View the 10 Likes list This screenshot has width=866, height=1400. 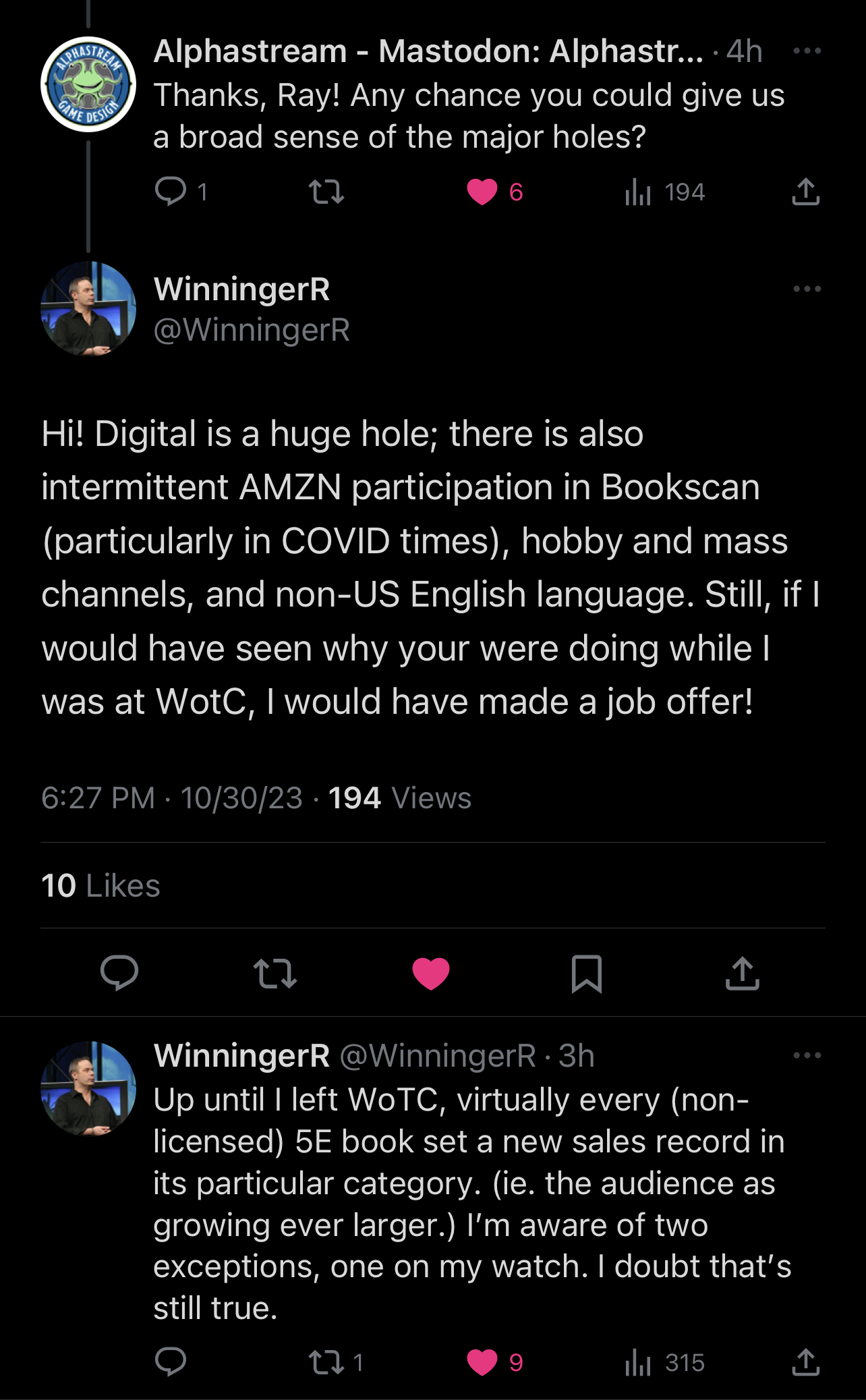pos(101,885)
